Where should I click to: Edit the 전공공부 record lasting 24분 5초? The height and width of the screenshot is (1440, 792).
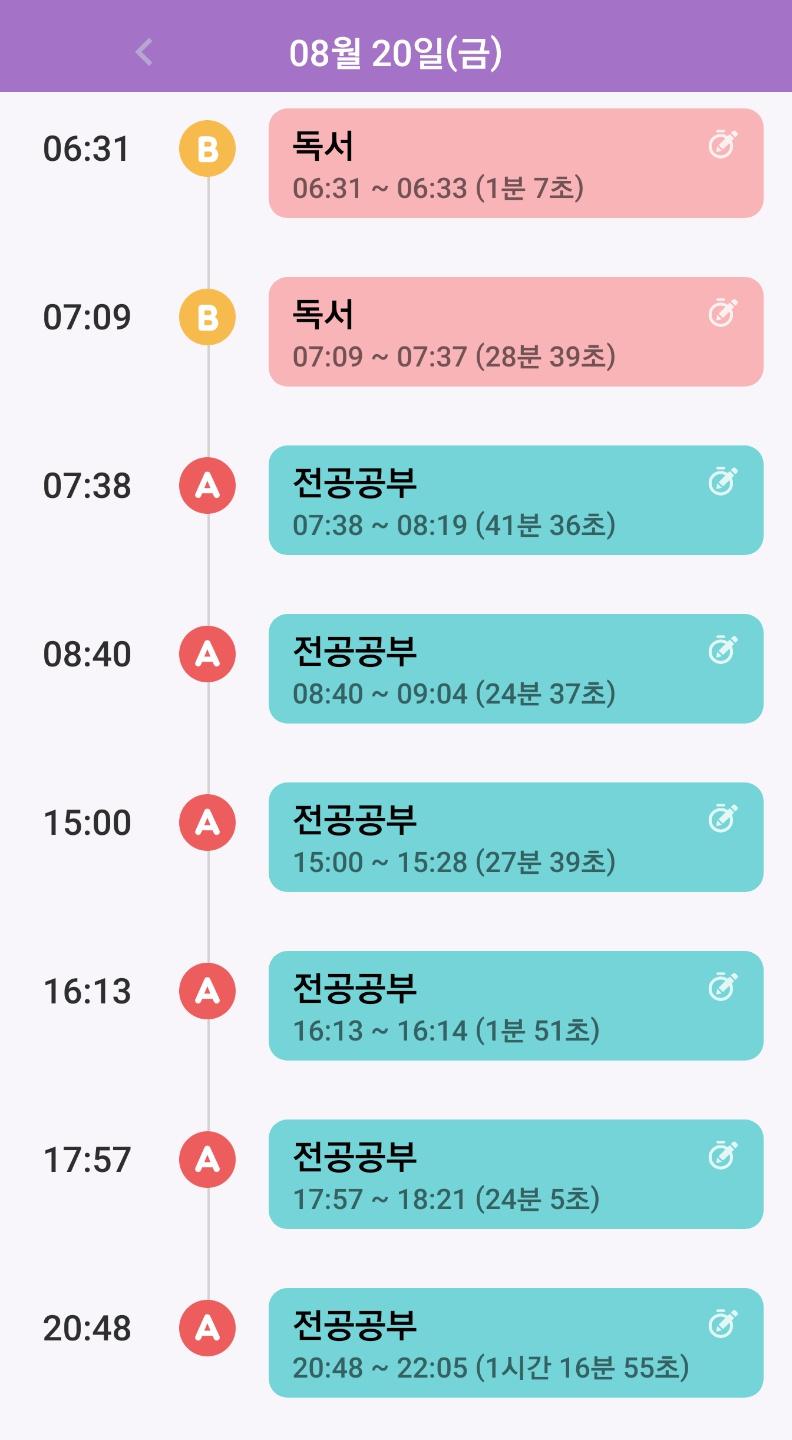722,1155
